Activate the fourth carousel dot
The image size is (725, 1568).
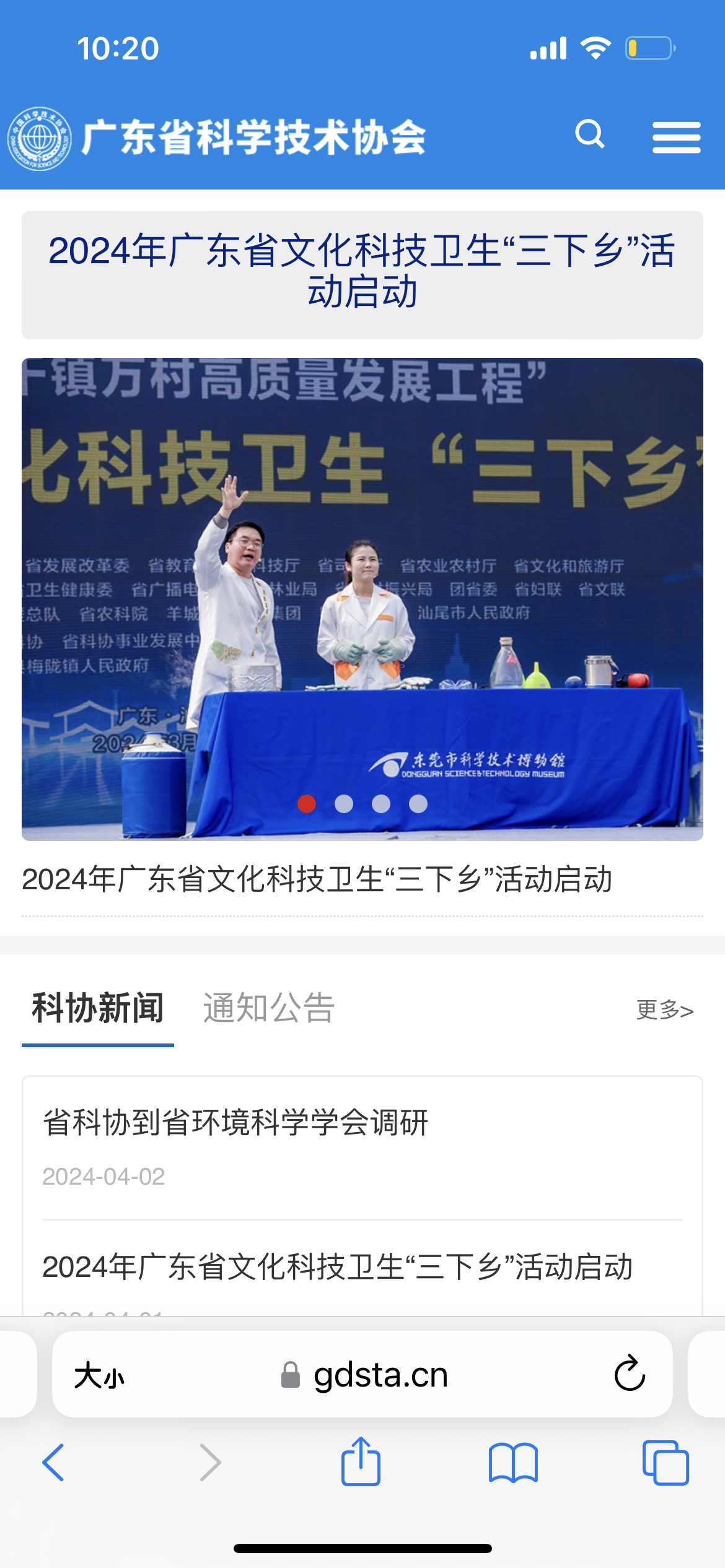click(417, 804)
